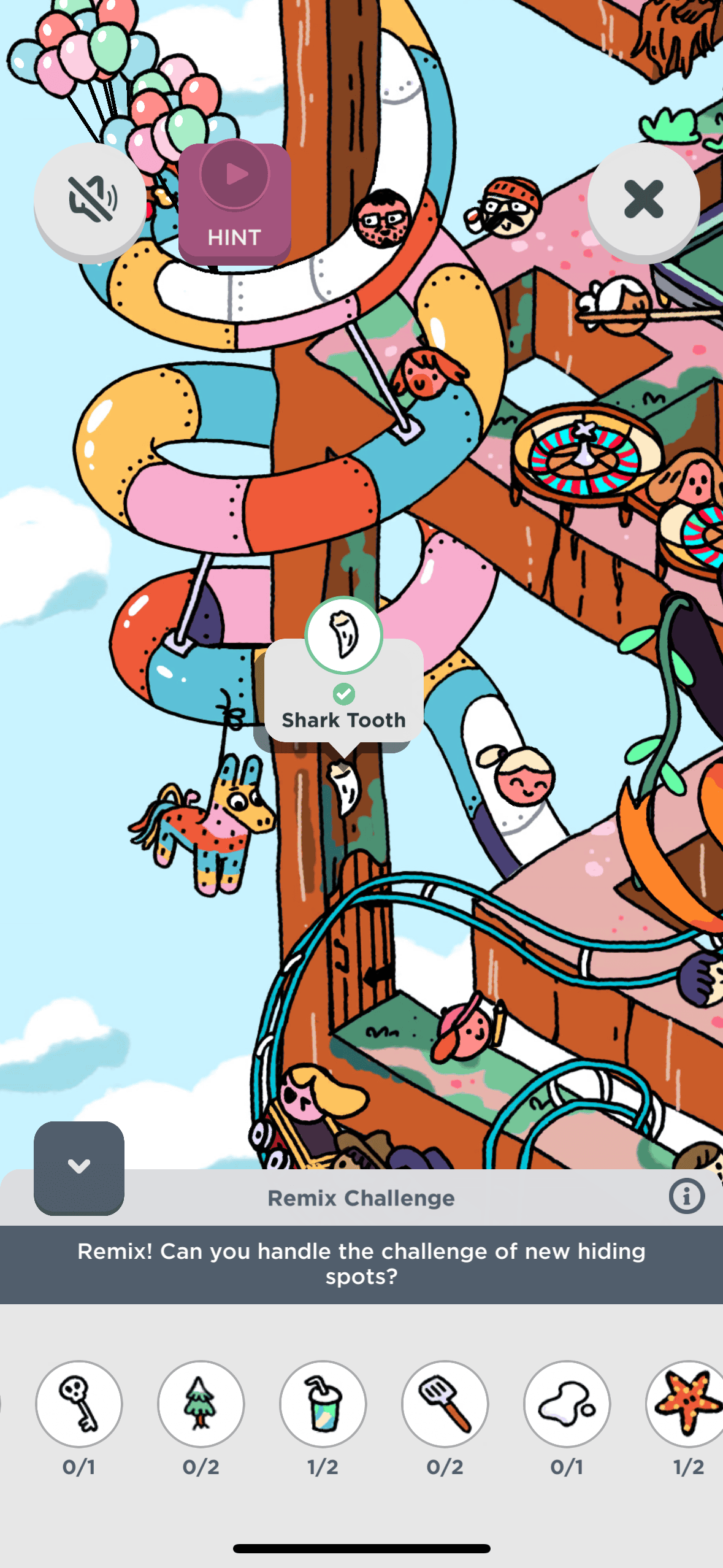Unmute the game sound

click(x=90, y=199)
